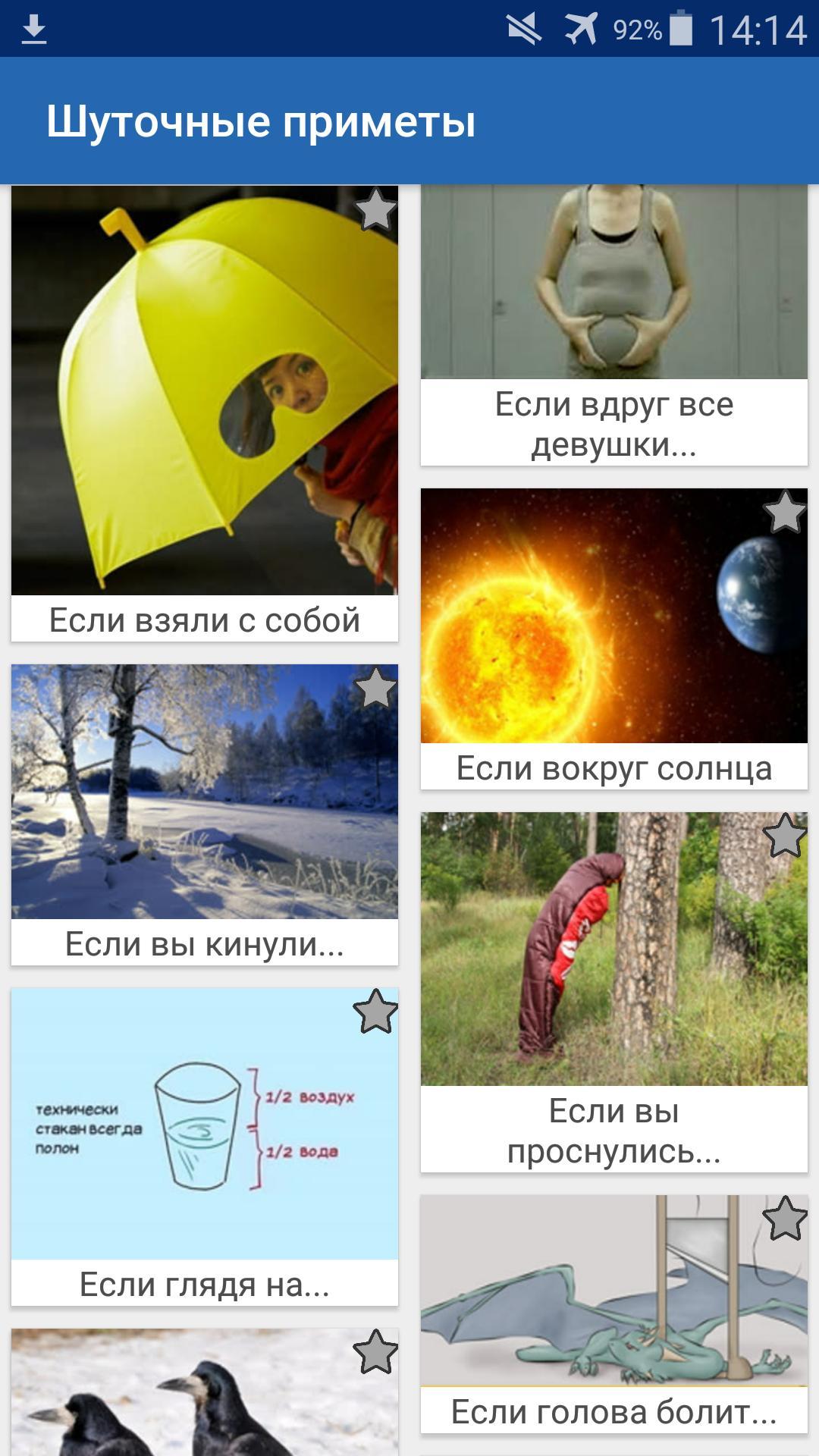This screenshot has width=819, height=1456.
Task: Open the 'Если глядя на...' glass card
Action: coord(205,1147)
